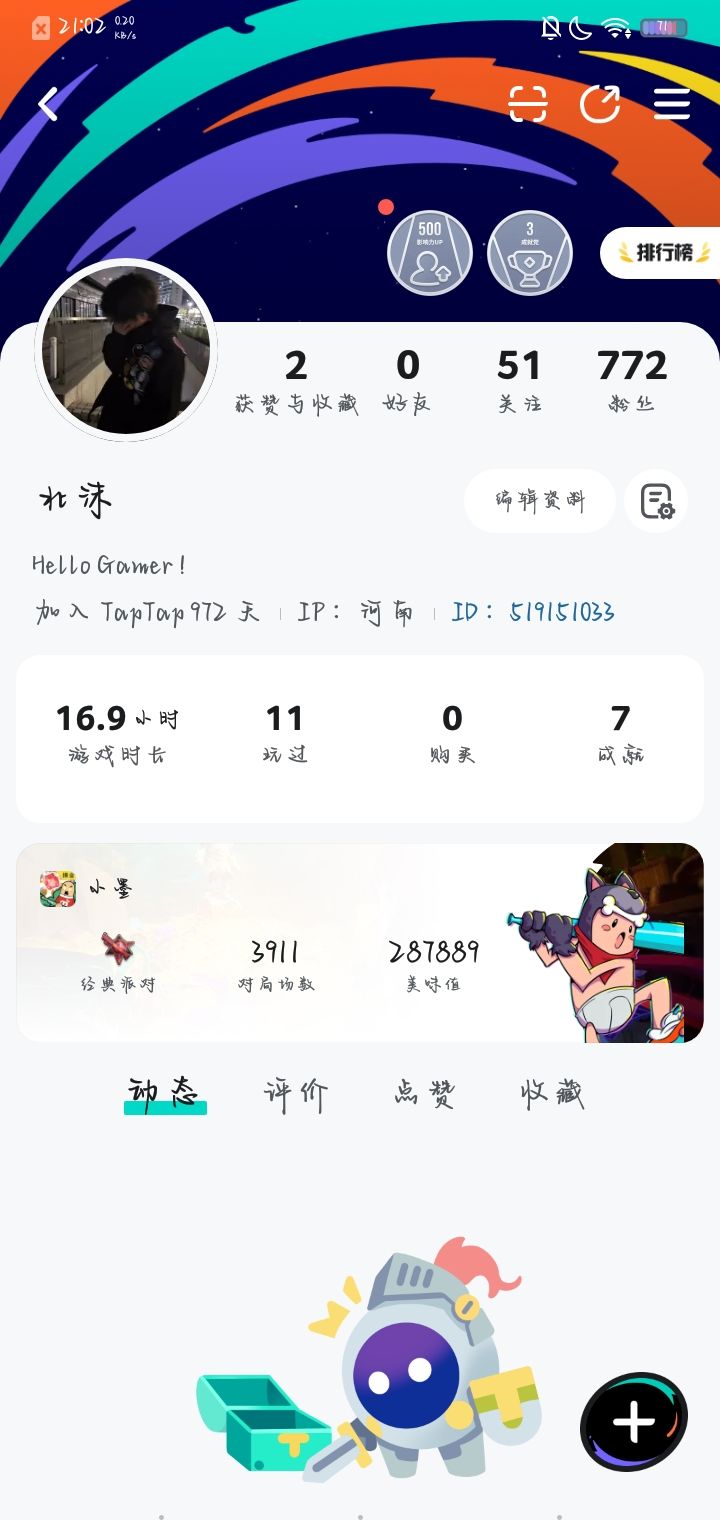Open the 11 玩过 played games
Image resolution: width=720 pixels, height=1520 pixels.
click(284, 734)
